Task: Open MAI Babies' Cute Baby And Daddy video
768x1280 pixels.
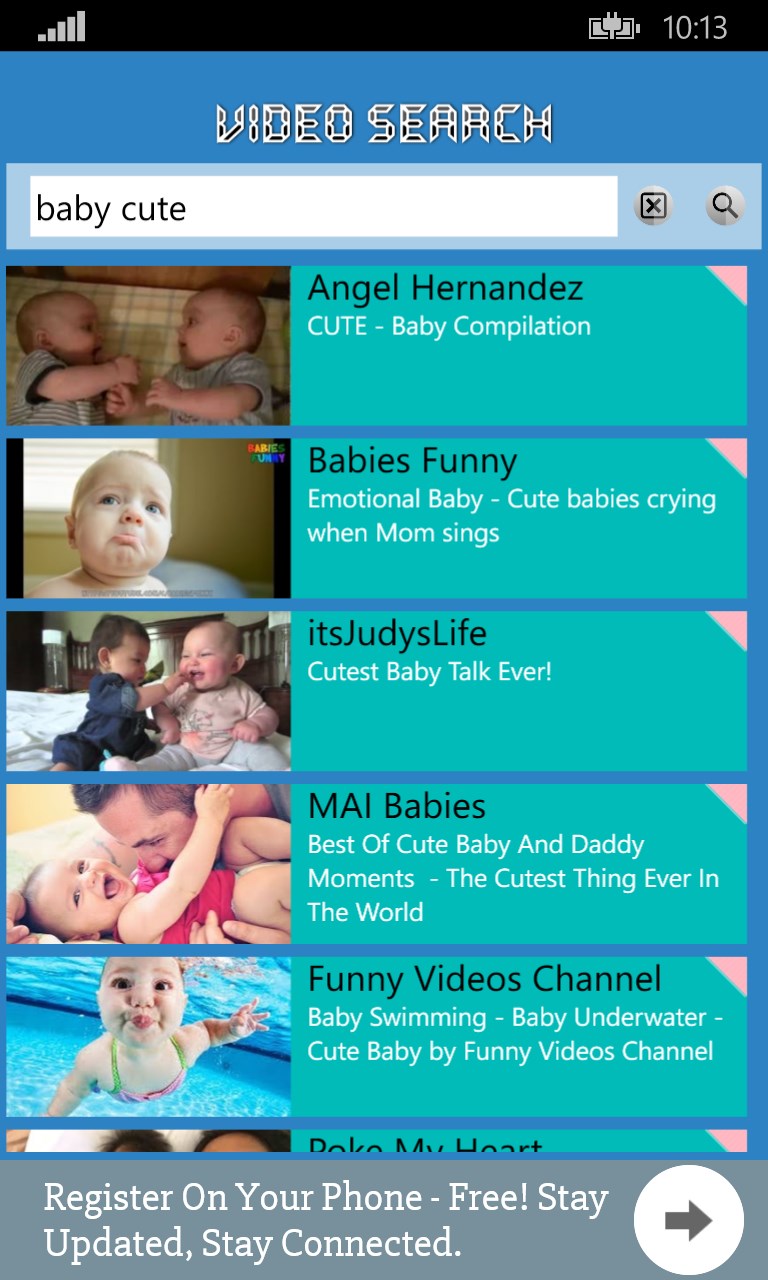Action: coord(376,864)
